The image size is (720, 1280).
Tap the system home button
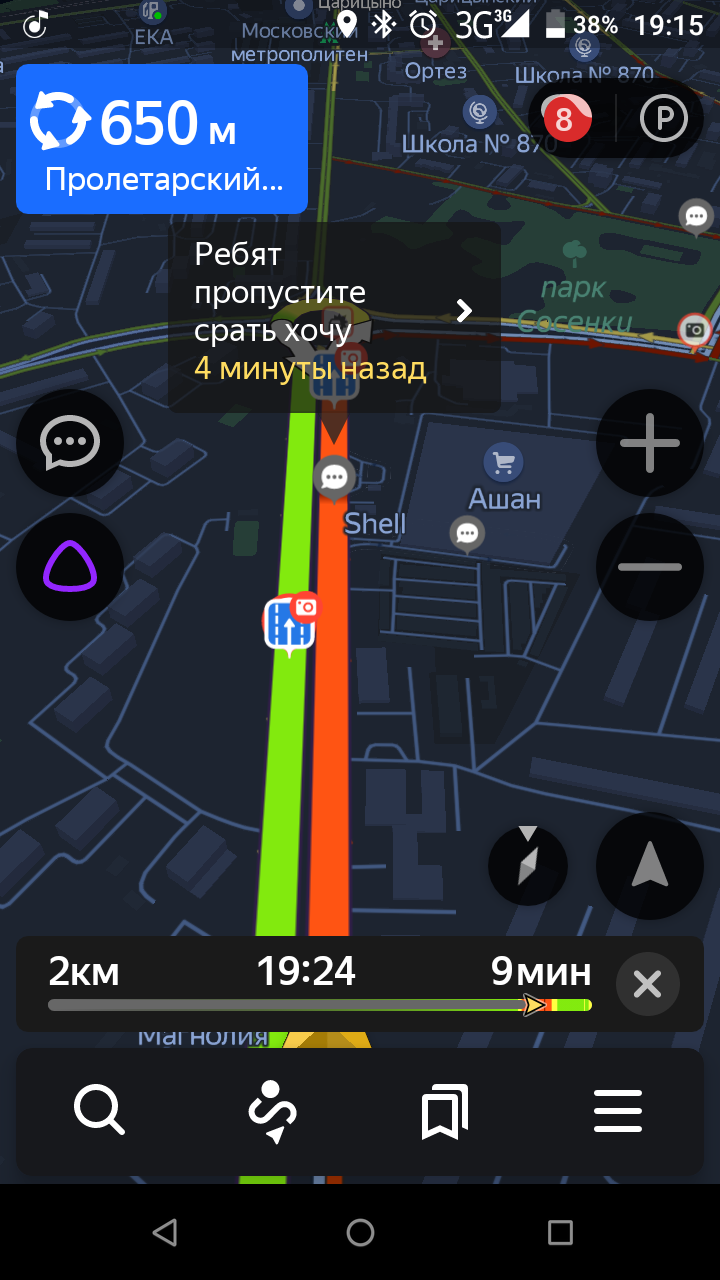pyautogui.click(x=360, y=1232)
